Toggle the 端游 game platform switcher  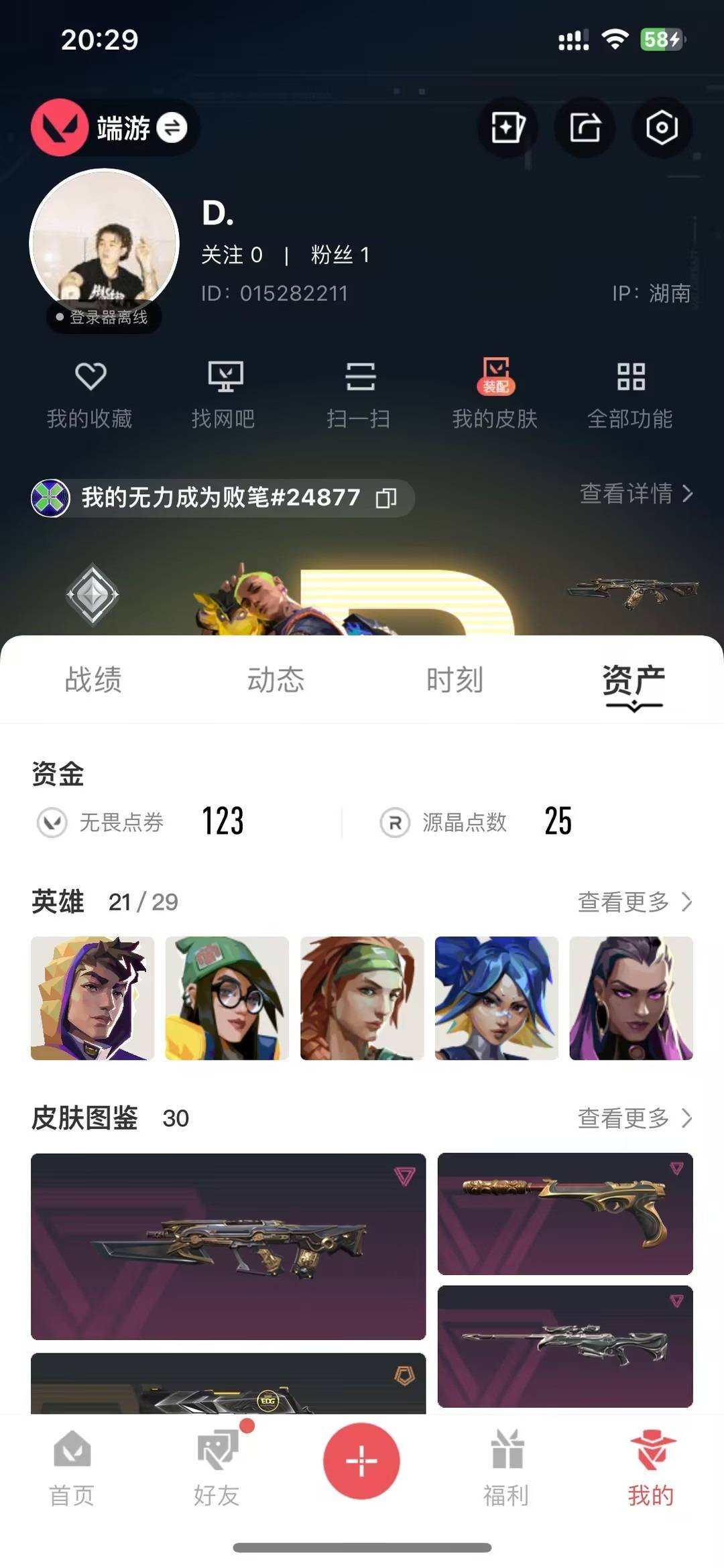[114, 129]
